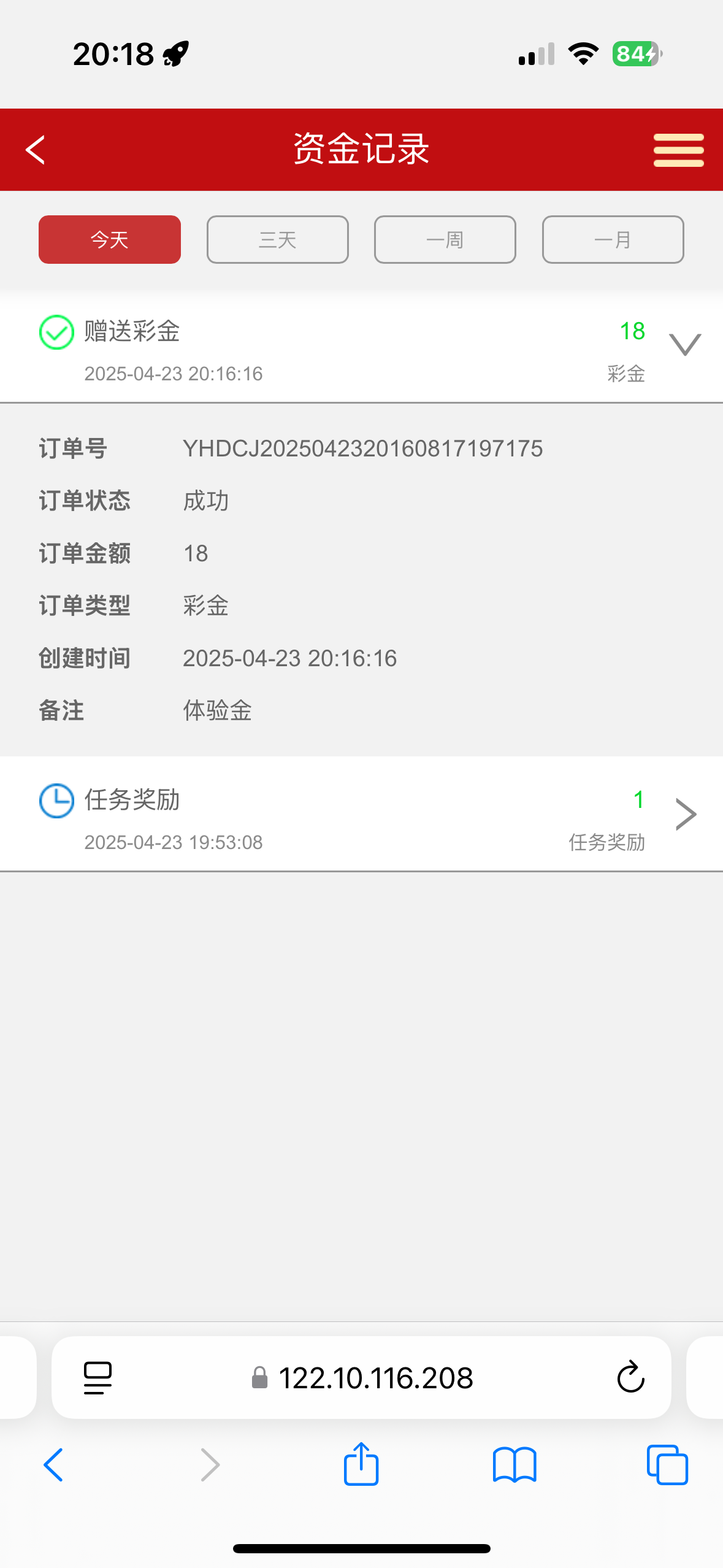Screen dimensions: 723x1568
Task: Reload the page in Safari
Action: pos(630,1378)
